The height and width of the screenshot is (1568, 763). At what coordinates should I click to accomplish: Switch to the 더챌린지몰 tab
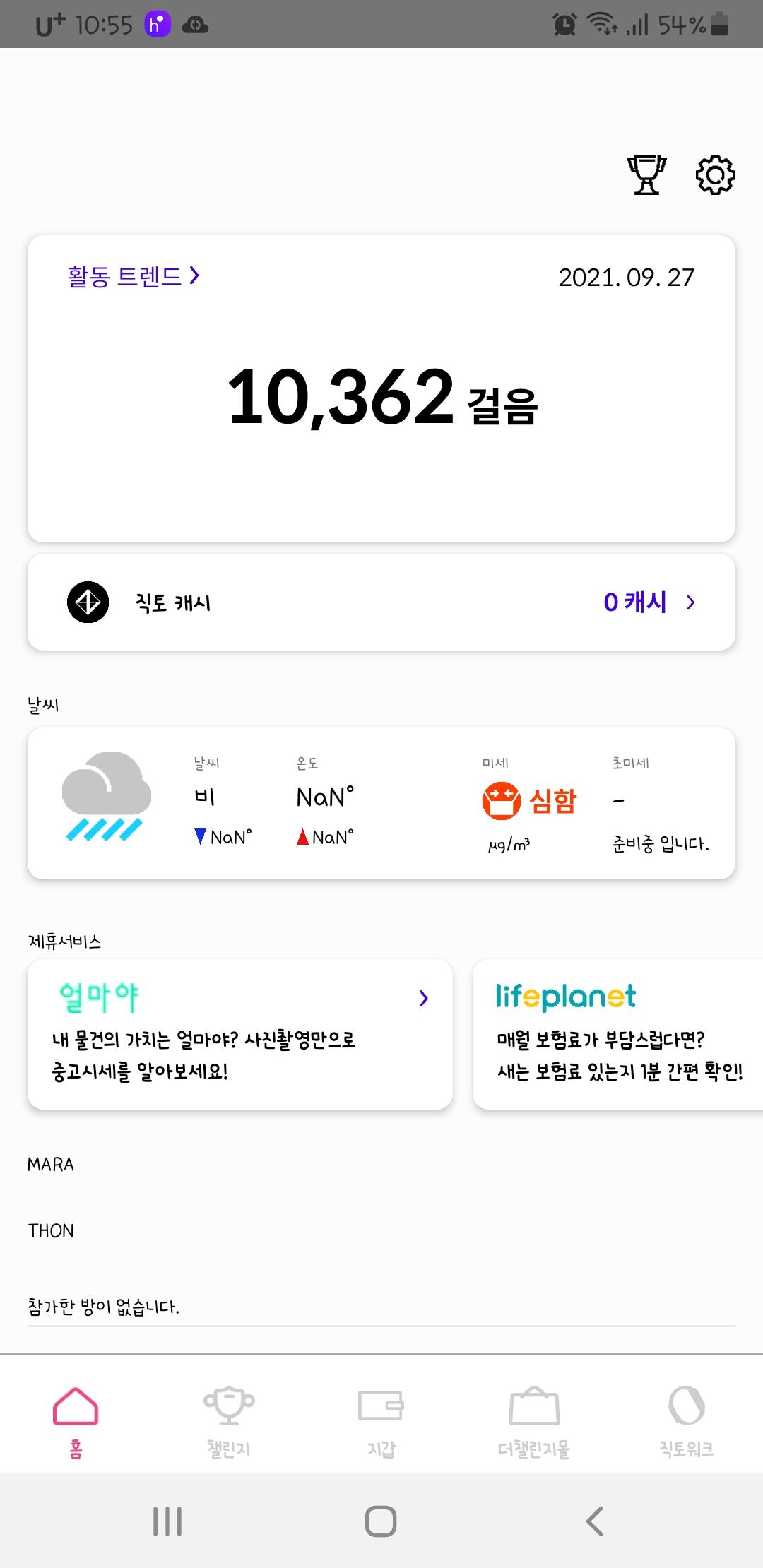pos(534,1421)
